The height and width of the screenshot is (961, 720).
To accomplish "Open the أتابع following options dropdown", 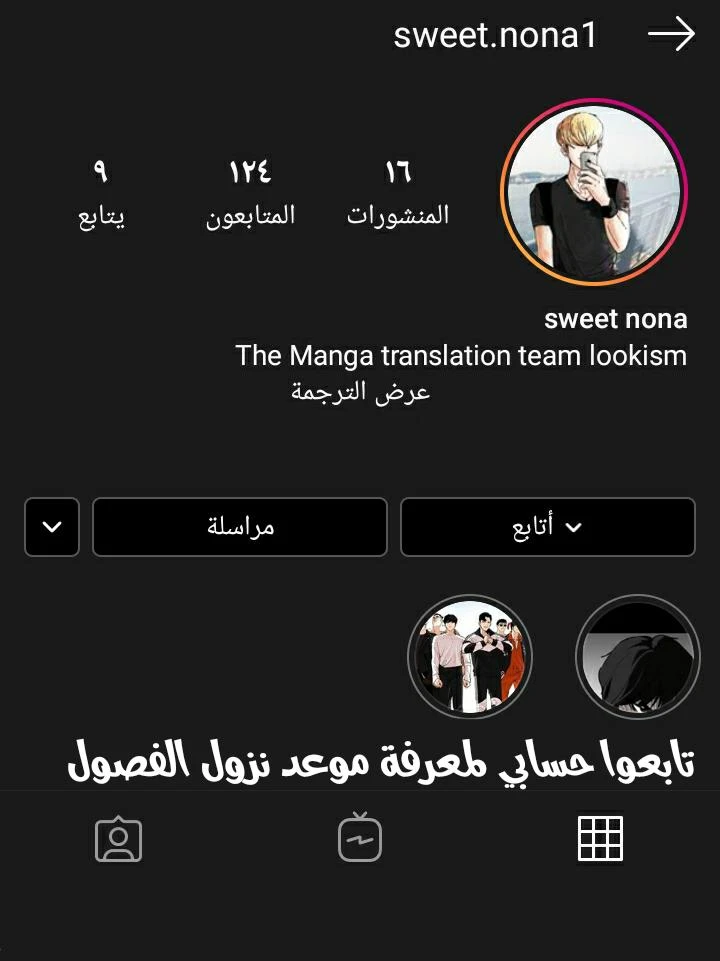I will [547, 527].
